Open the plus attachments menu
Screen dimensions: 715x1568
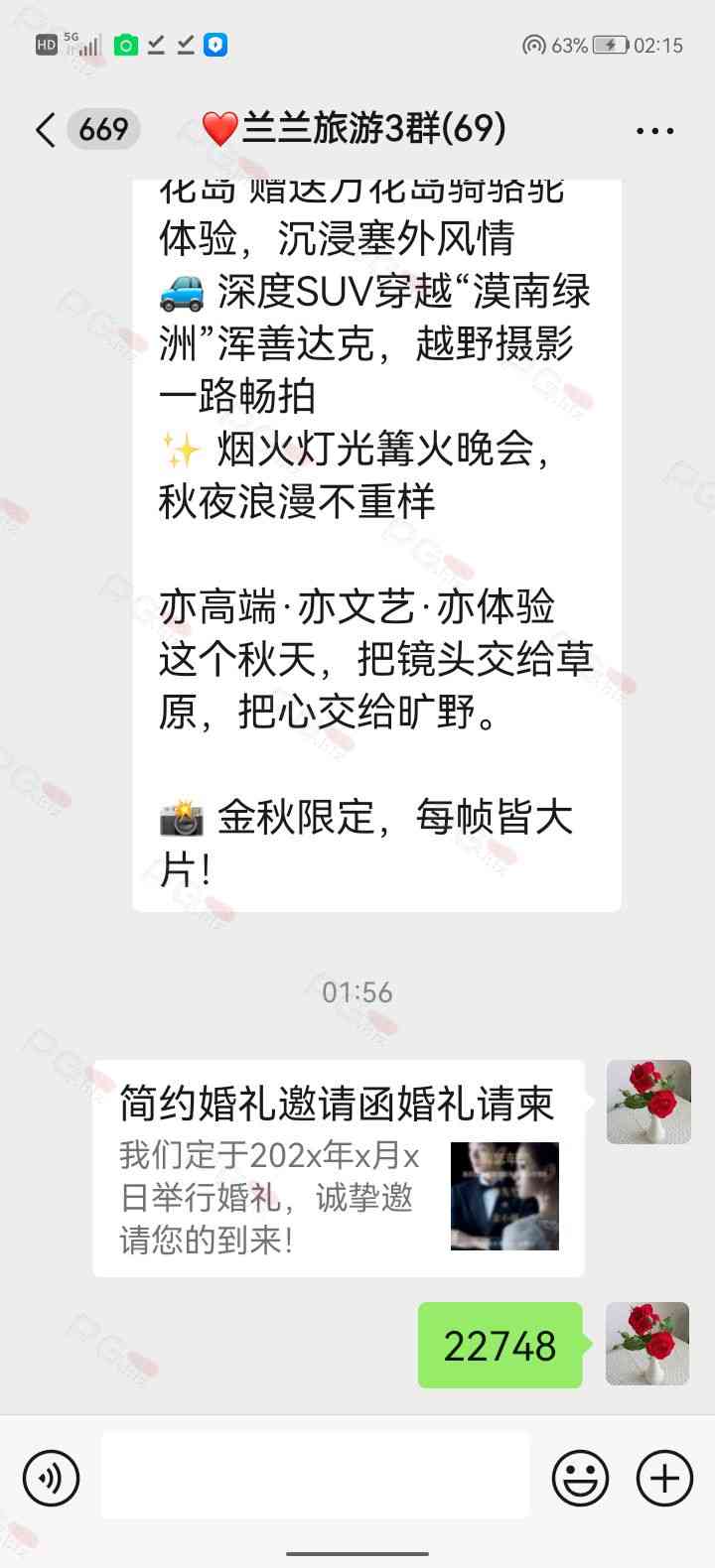tap(664, 1479)
